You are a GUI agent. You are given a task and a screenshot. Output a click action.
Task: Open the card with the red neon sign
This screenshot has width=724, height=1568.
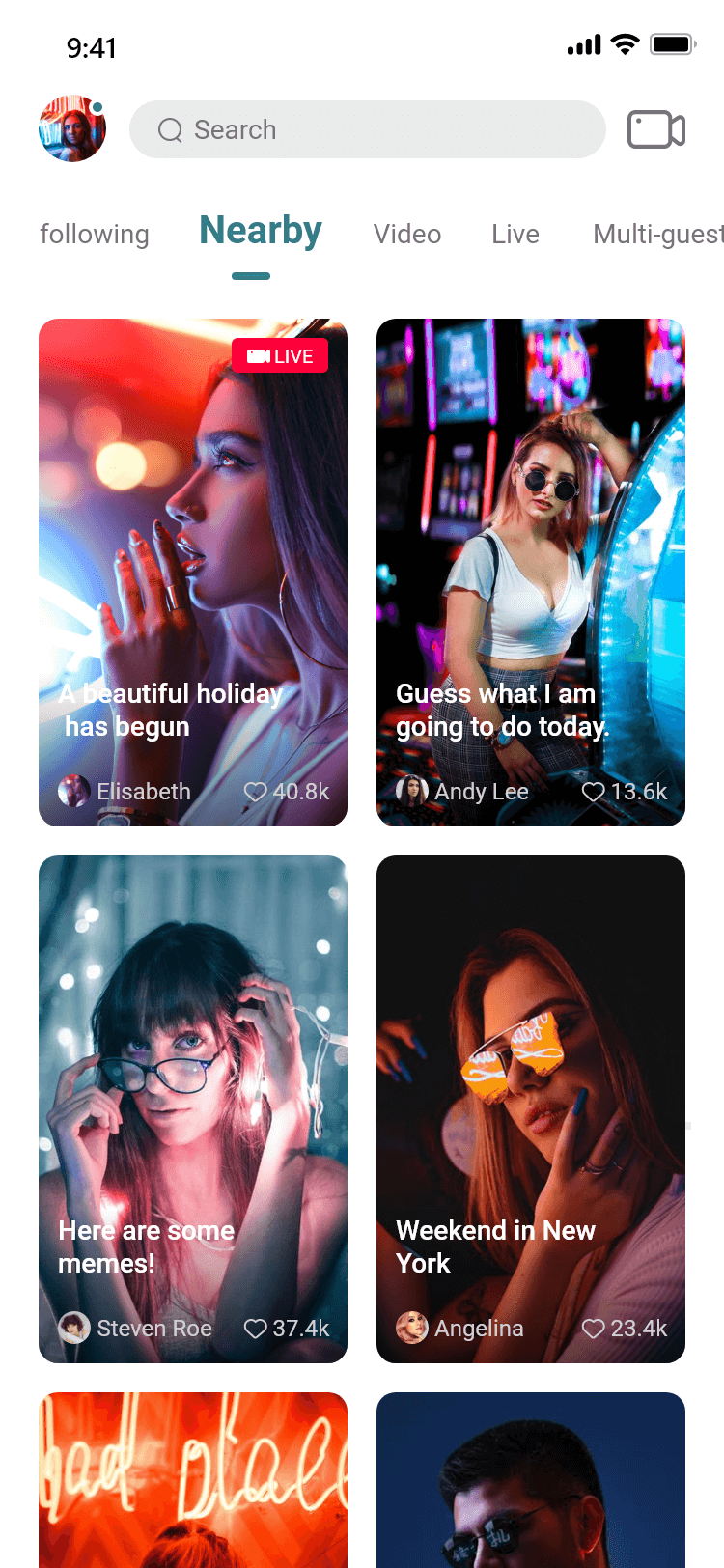[x=193, y=1482]
